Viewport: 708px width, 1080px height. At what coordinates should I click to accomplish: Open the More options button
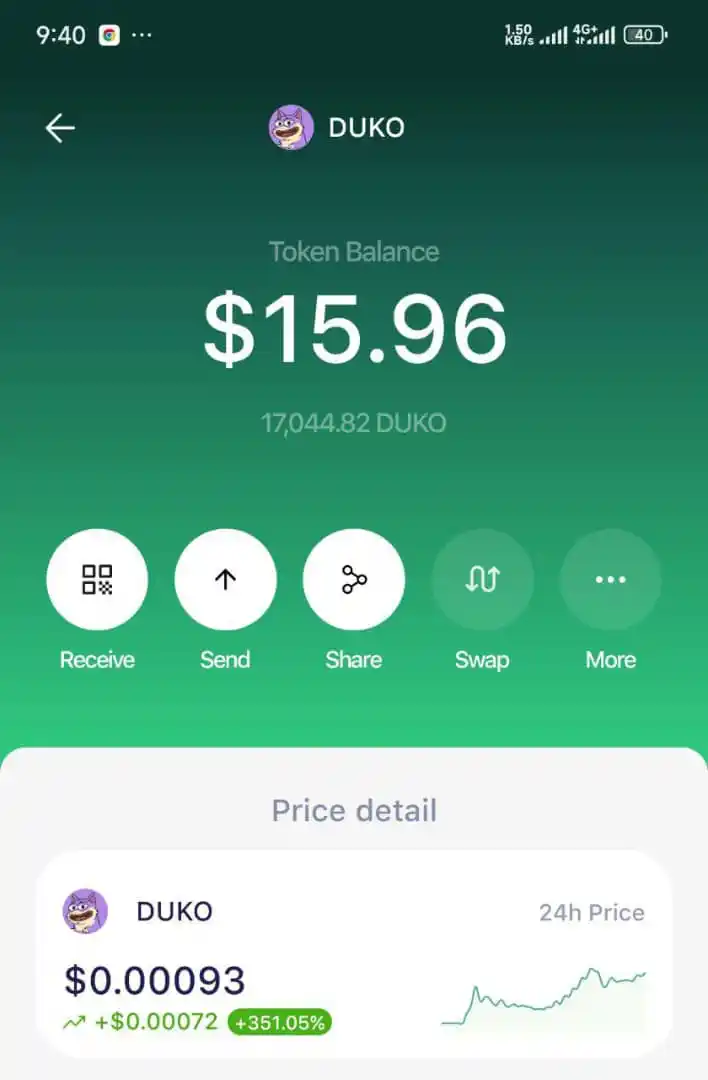[610, 580]
